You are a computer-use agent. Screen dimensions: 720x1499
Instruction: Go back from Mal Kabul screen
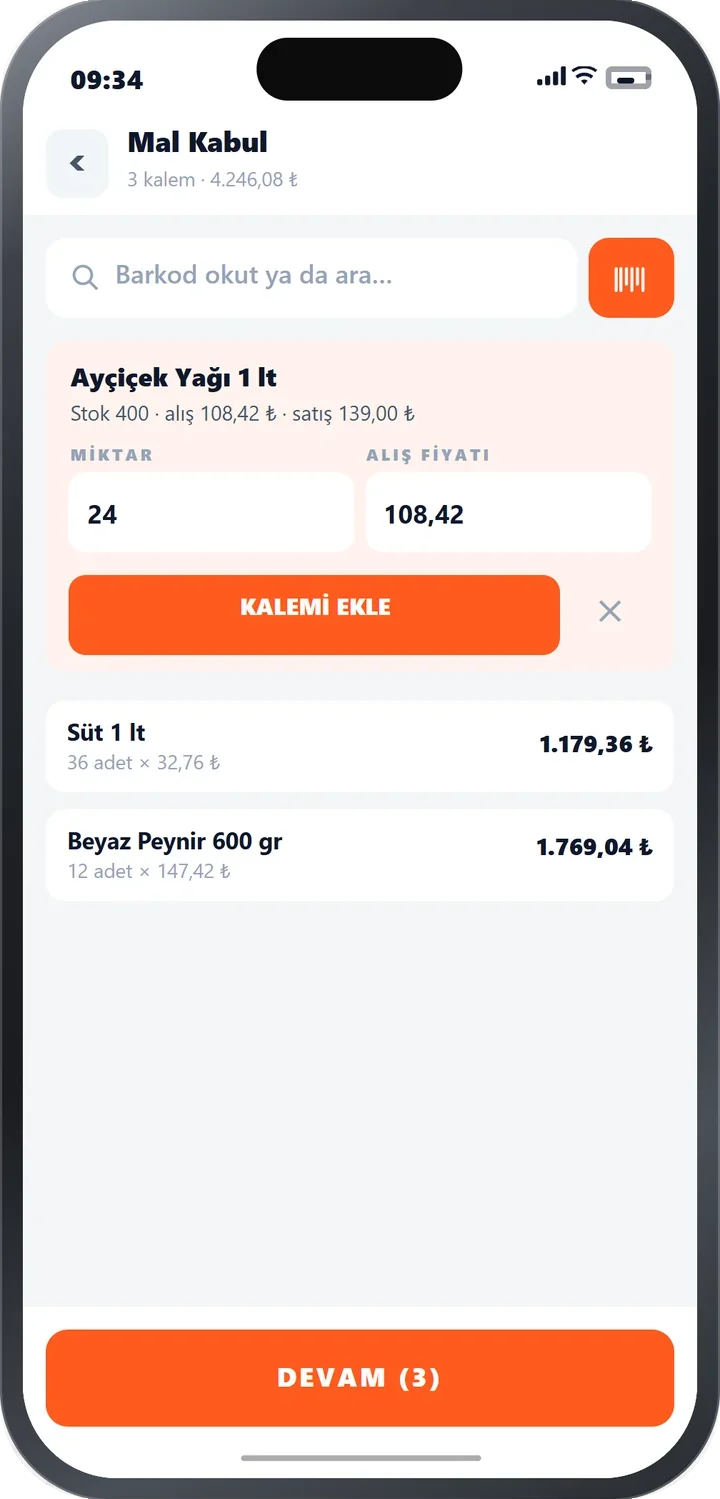point(77,163)
